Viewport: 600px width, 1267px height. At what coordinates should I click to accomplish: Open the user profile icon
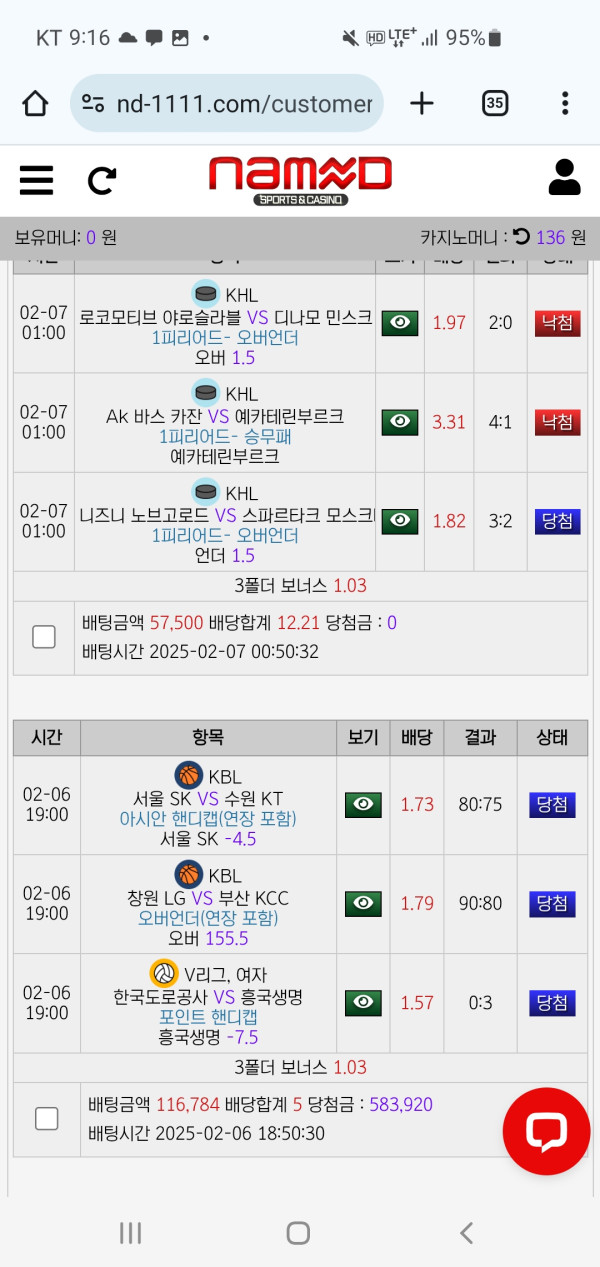click(x=564, y=178)
